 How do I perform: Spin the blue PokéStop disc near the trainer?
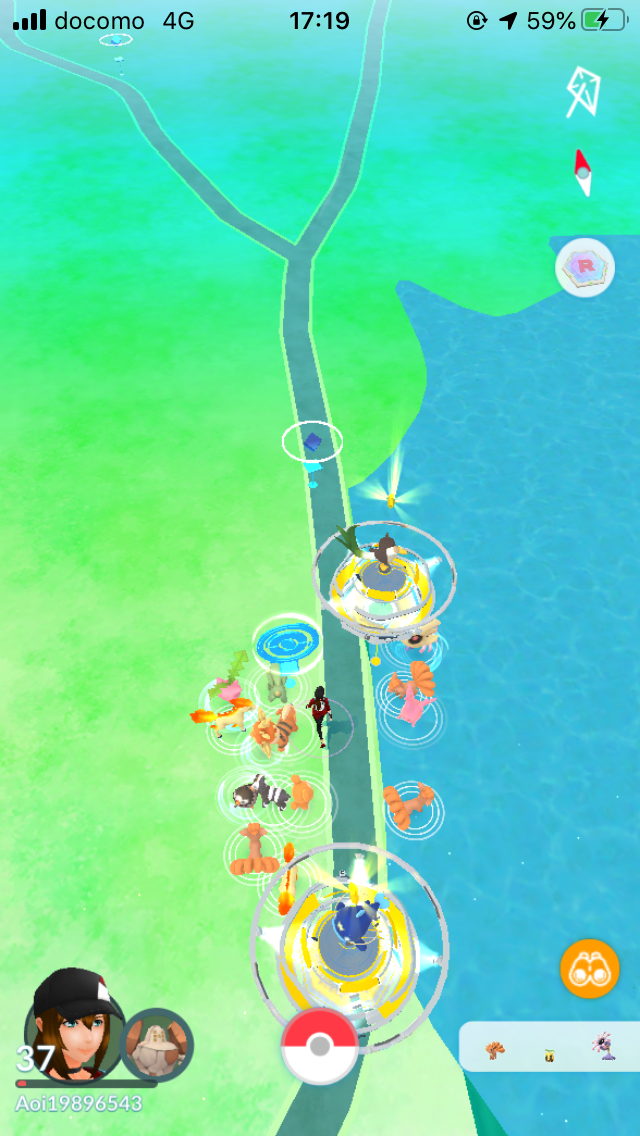tap(288, 641)
